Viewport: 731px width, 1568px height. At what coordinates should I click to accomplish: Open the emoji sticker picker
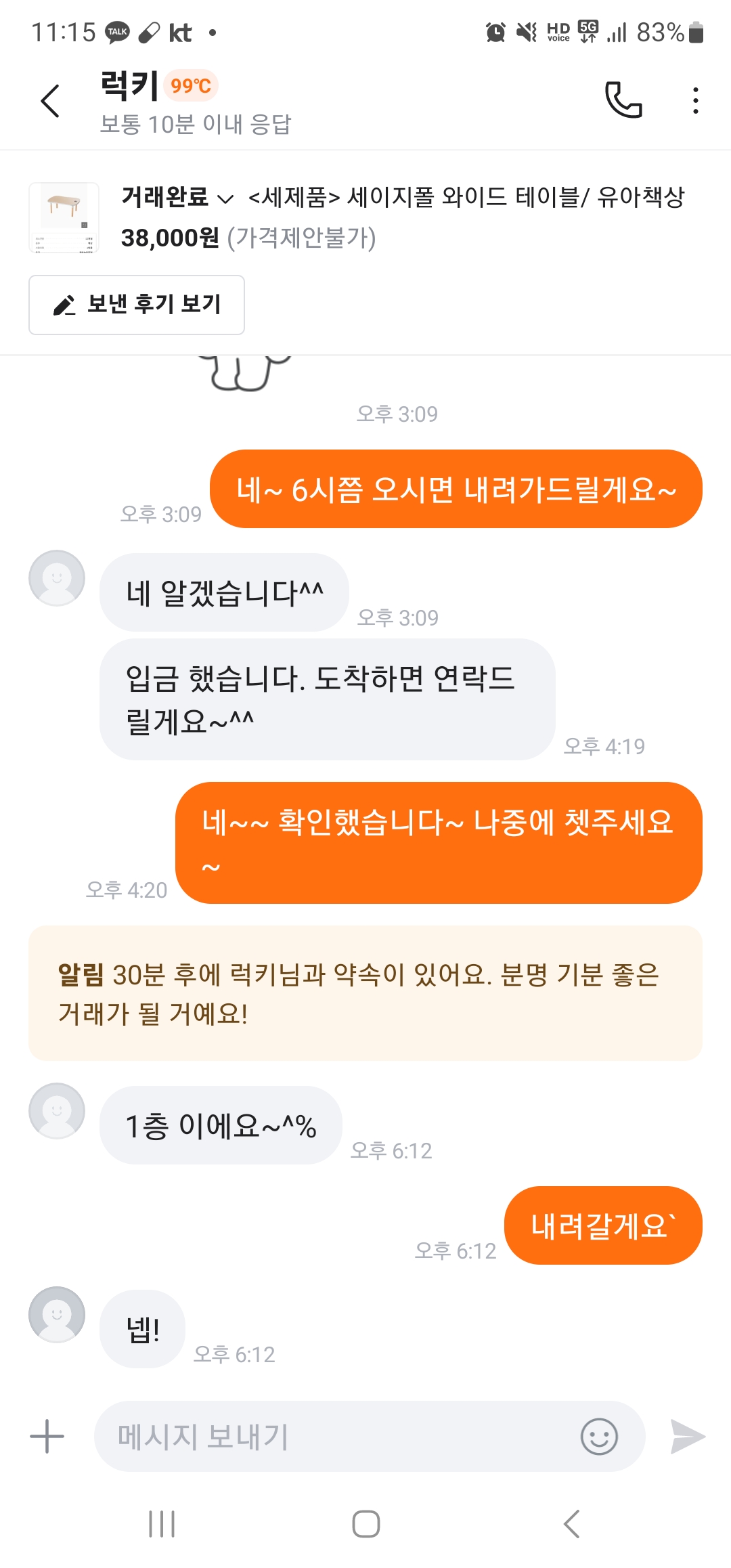(599, 1436)
